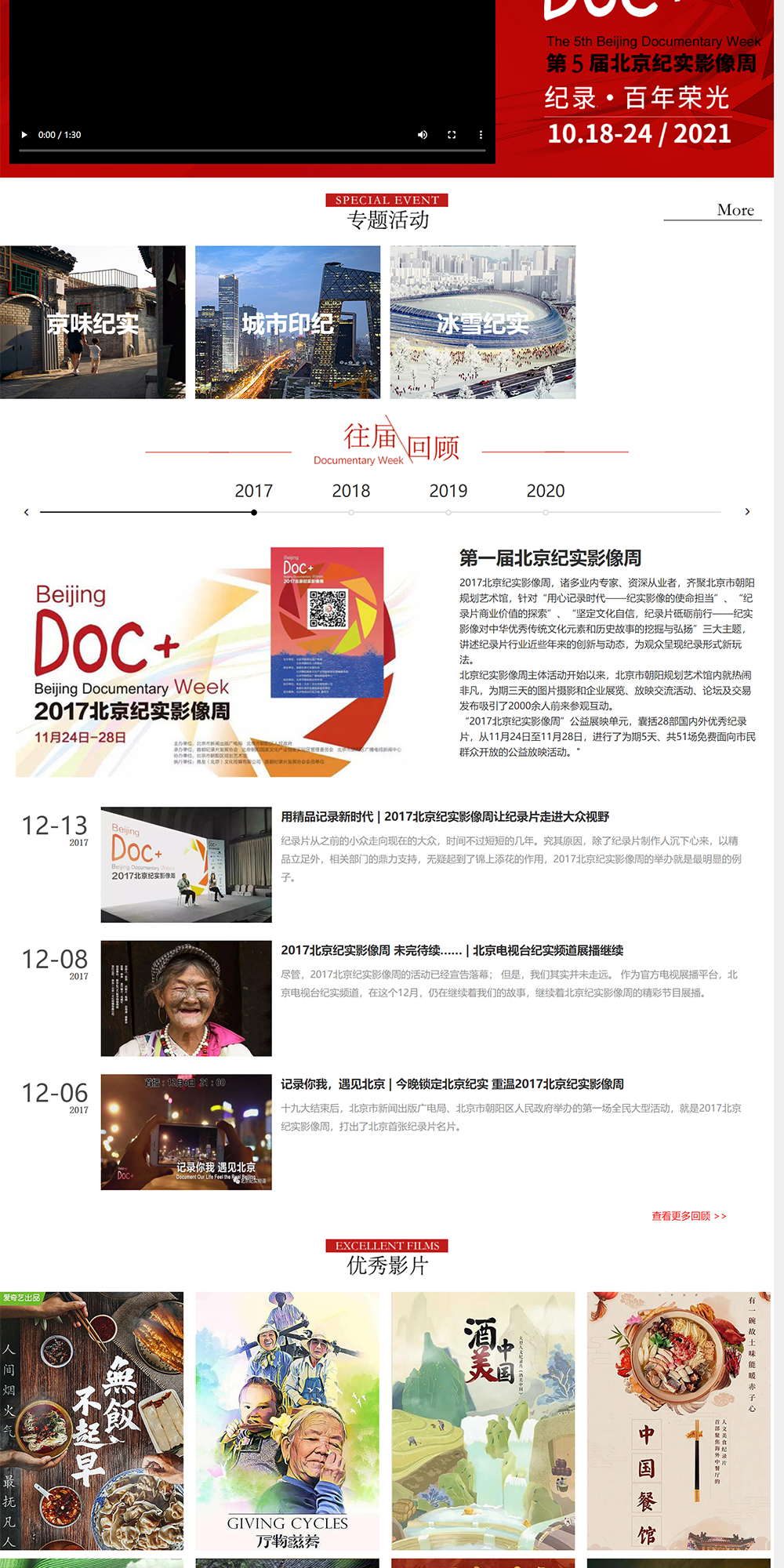Image resolution: width=784 pixels, height=1568 pixels.
Task: Select year 2019 on the timeline
Action: (448, 492)
